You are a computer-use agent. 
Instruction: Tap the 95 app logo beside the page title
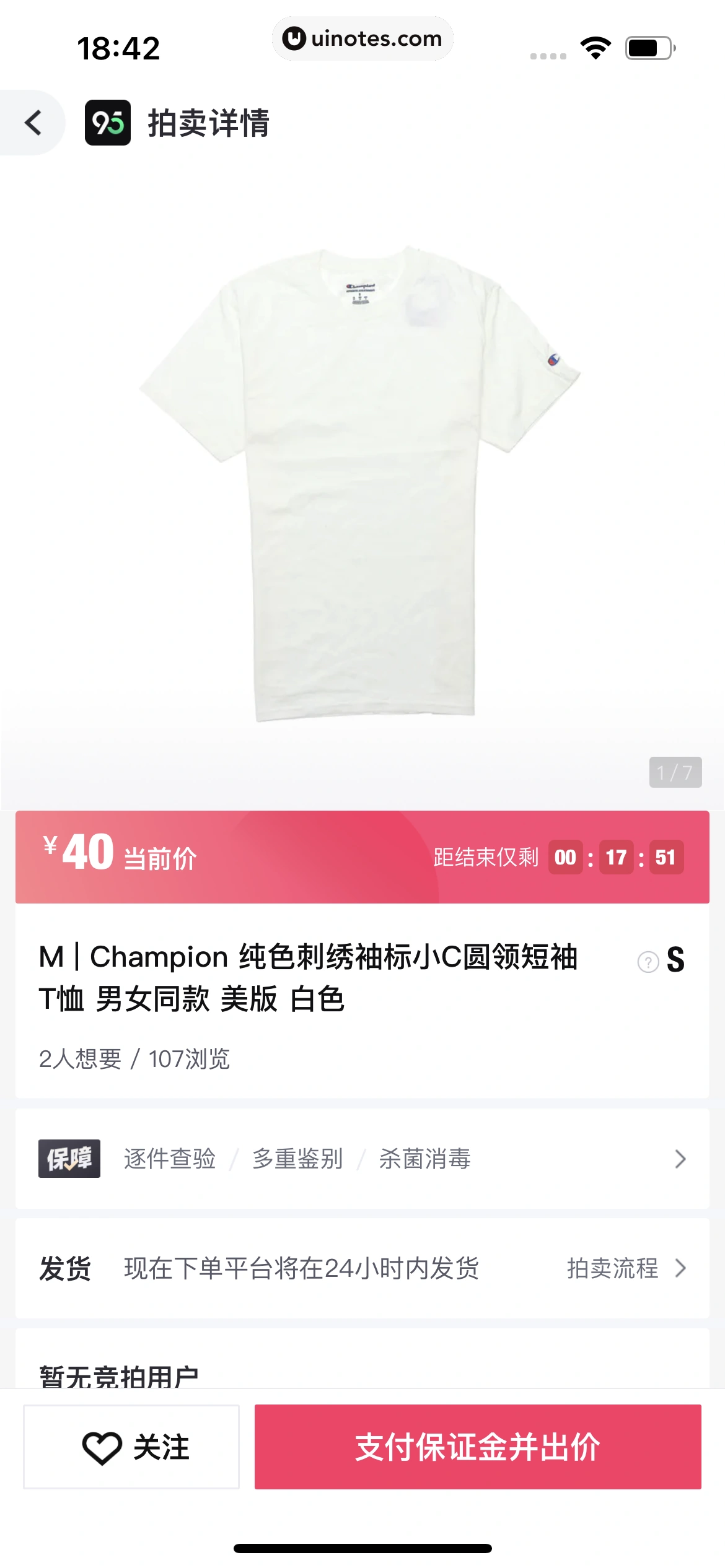click(109, 122)
